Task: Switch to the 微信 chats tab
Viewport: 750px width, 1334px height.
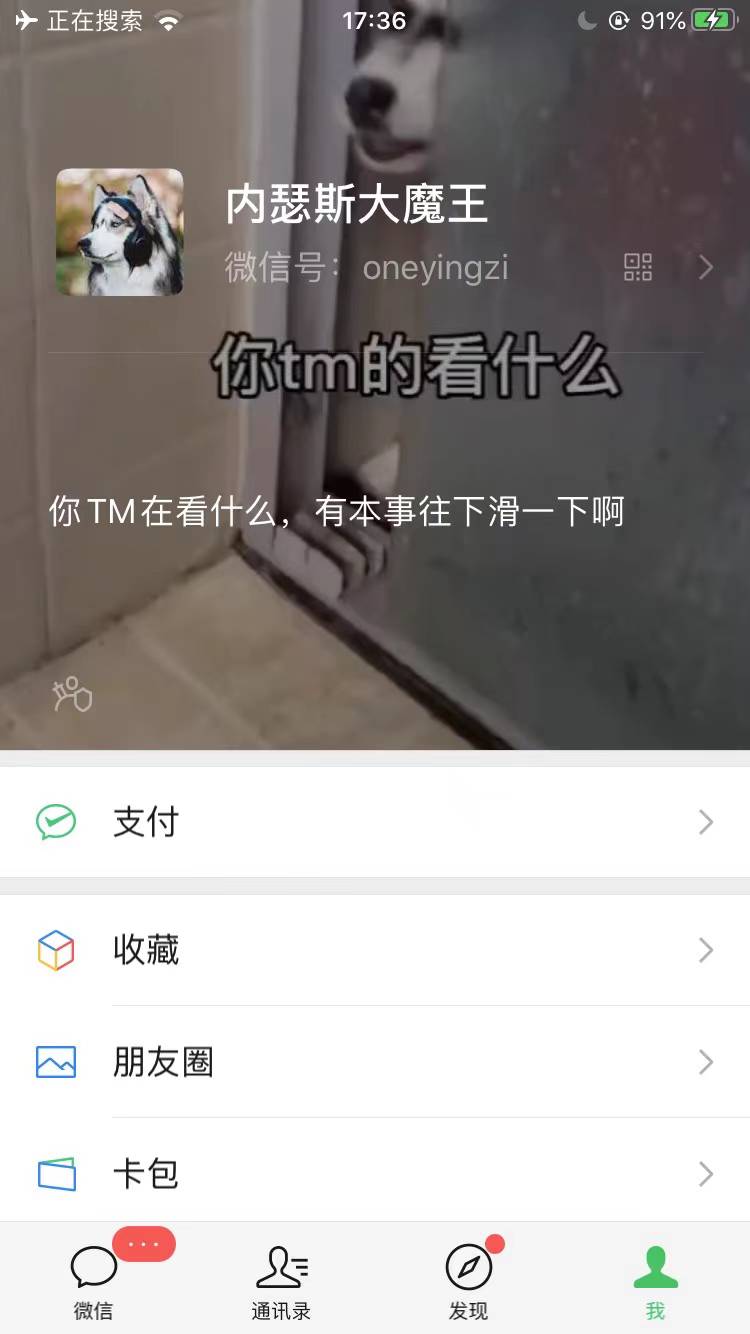Action: coord(94,1280)
